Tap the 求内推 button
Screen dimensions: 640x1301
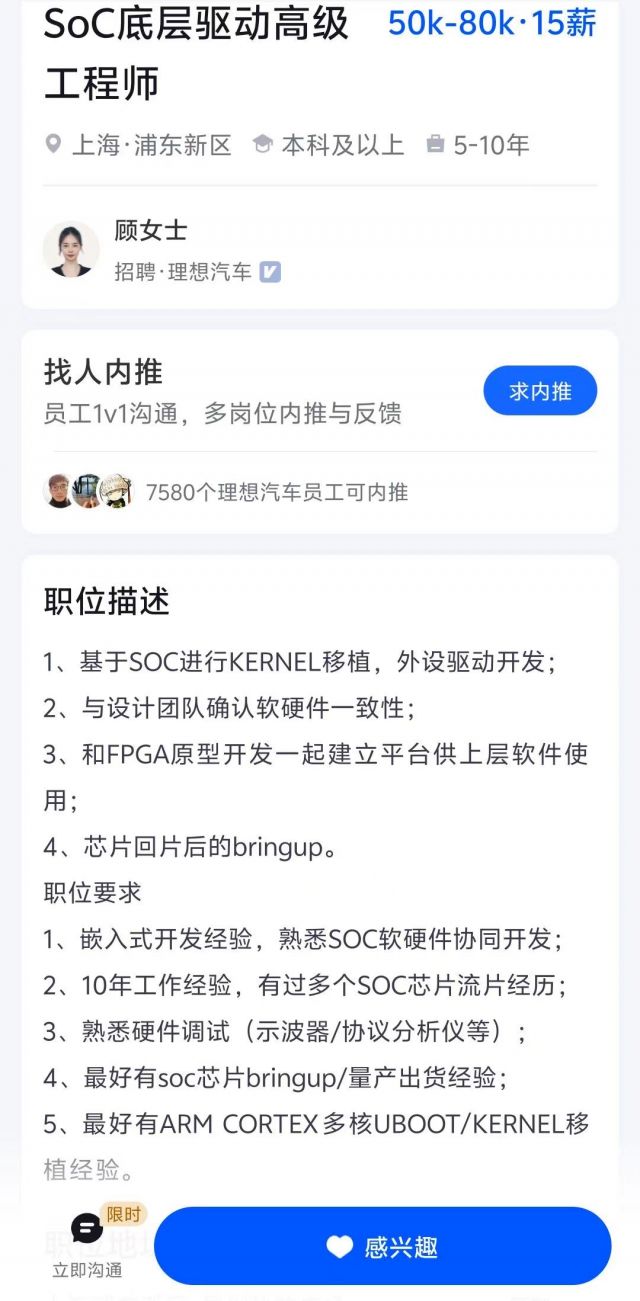point(540,391)
